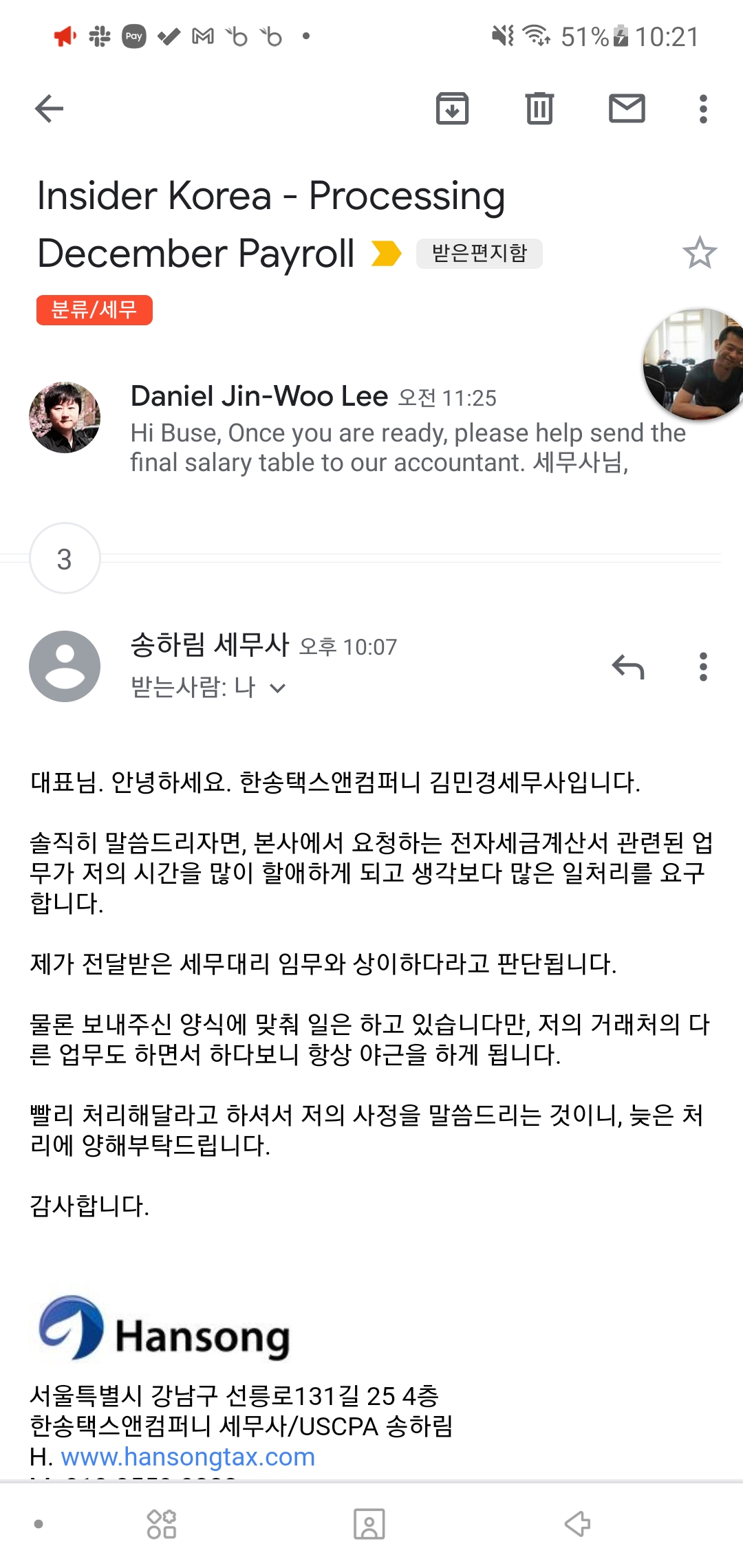Viewport: 743px width, 1568px height.
Task: Show the 3 hidden messages
Action: coord(65,558)
